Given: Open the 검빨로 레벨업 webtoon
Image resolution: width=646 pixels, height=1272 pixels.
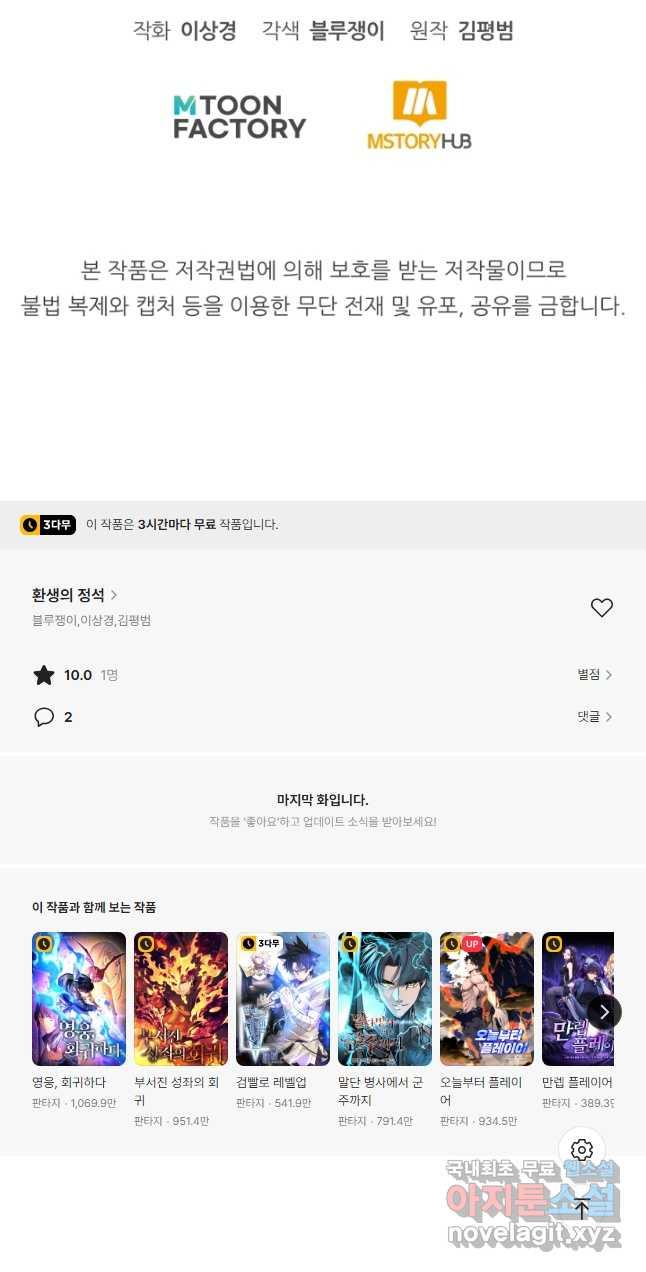Looking at the screenshot, I should click(x=283, y=999).
